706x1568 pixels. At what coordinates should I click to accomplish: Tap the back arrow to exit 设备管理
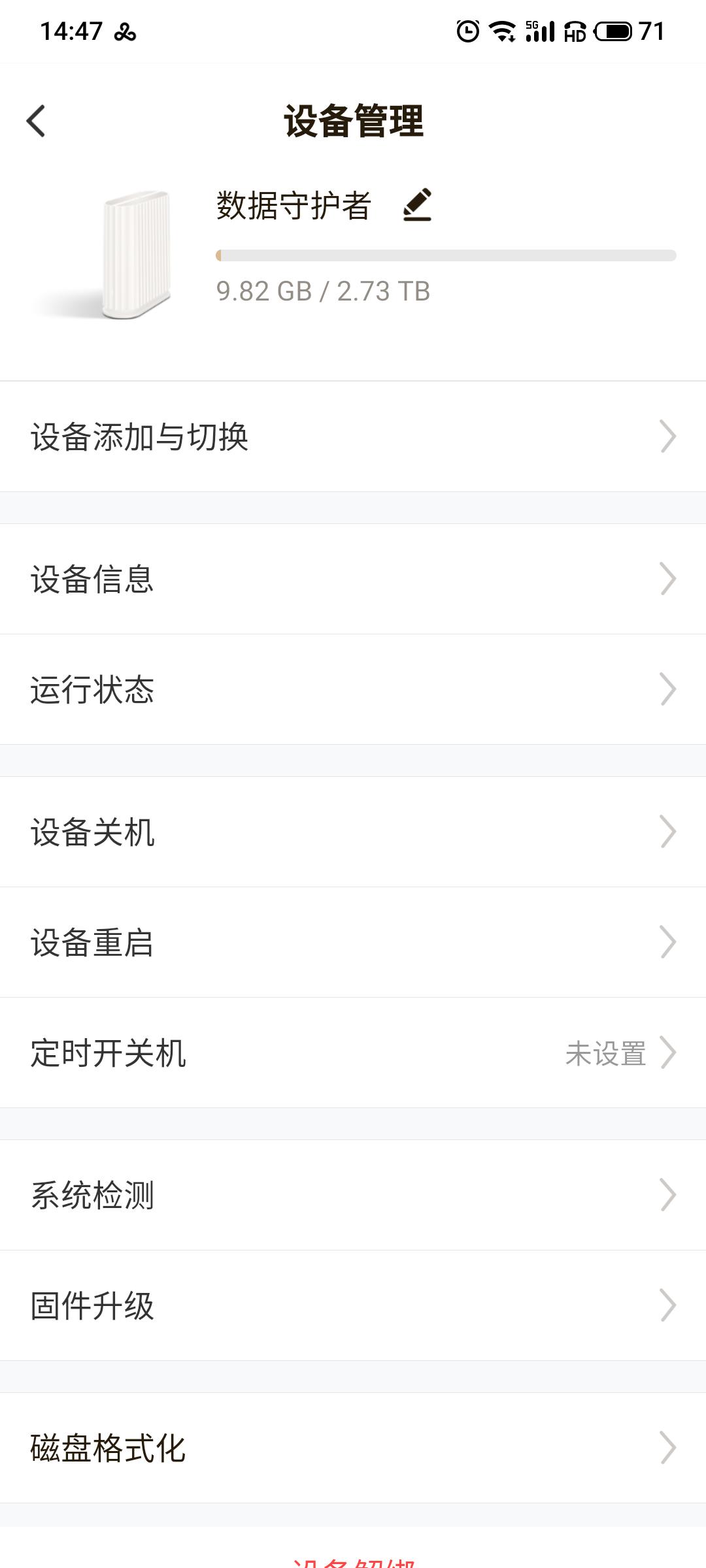[36, 121]
